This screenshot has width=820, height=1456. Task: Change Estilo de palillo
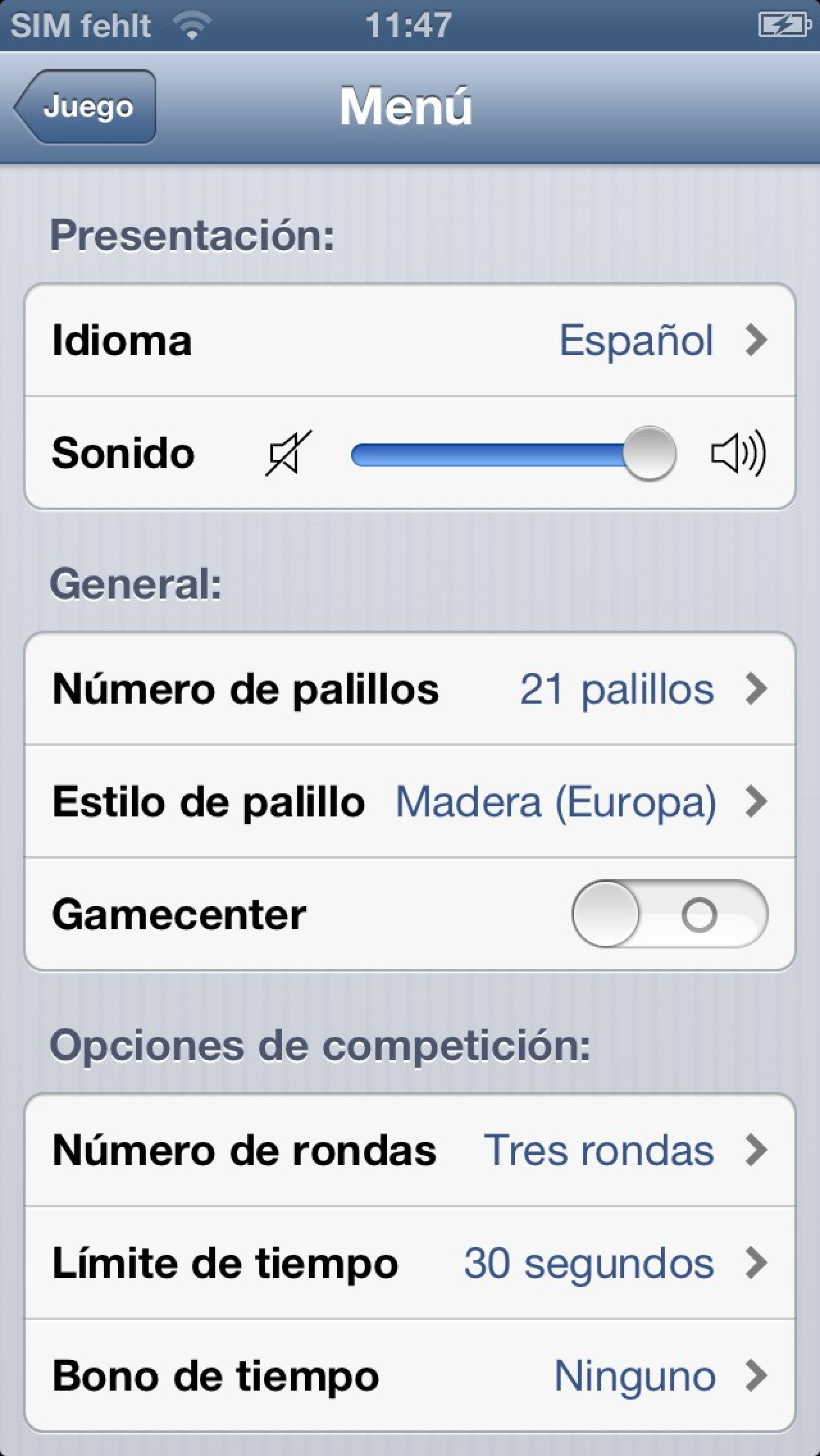click(x=410, y=802)
